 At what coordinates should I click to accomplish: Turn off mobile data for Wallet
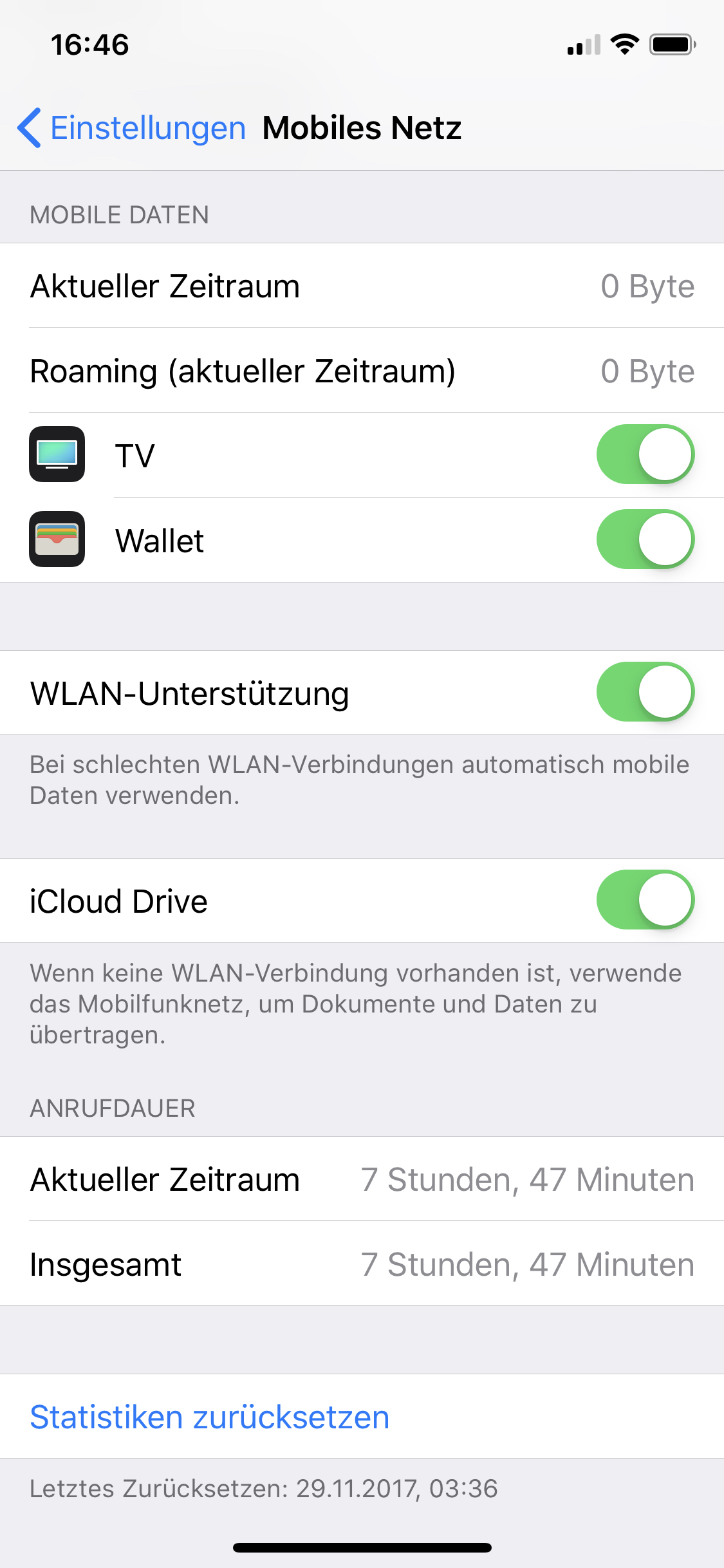point(645,539)
